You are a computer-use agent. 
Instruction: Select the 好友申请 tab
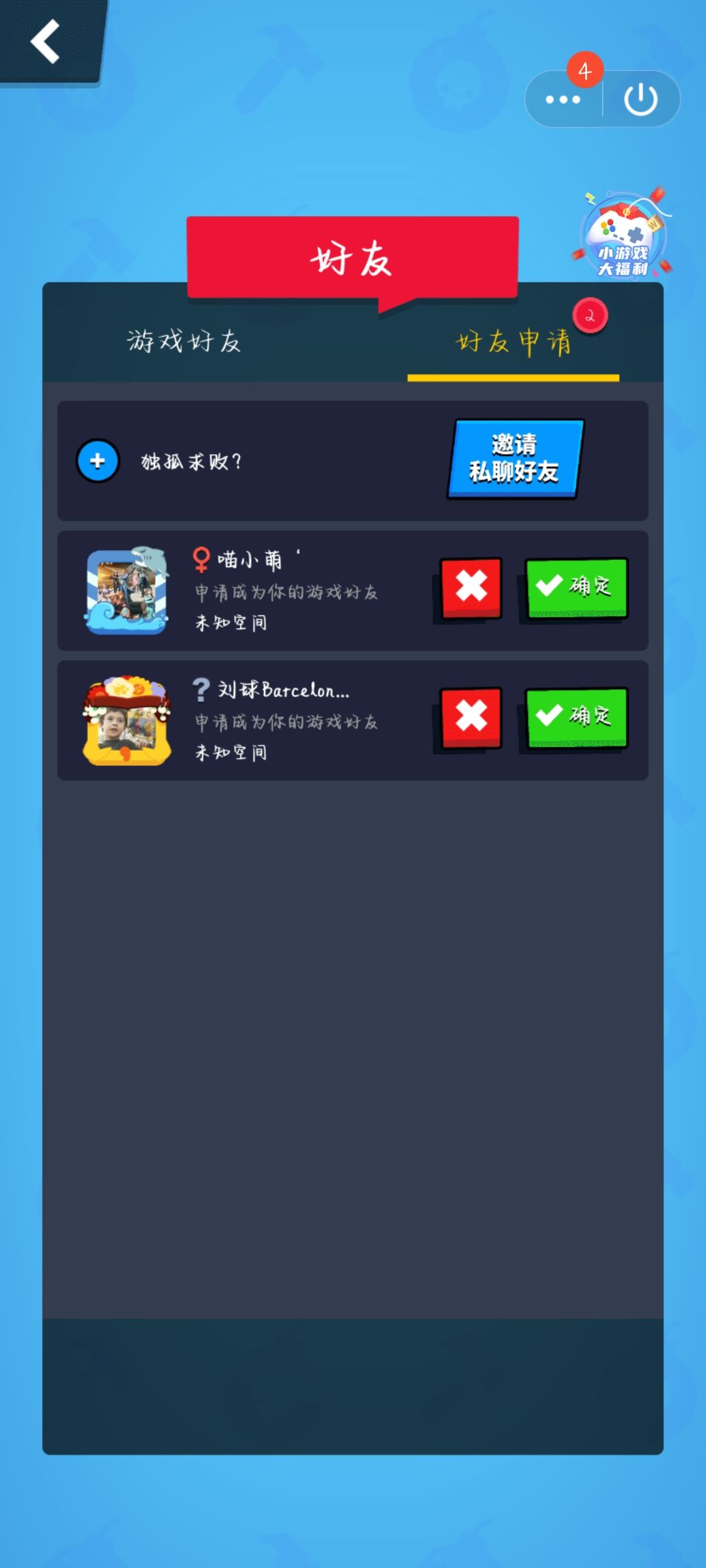click(x=513, y=342)
